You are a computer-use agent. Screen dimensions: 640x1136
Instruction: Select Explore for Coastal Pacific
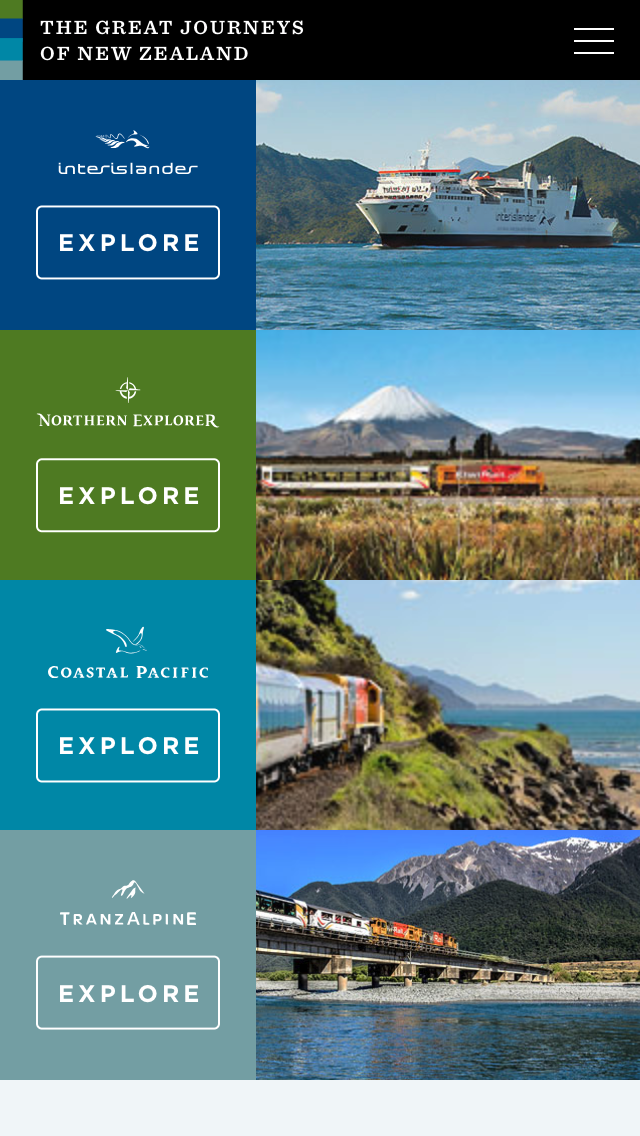pyautogui.click(x=128, y=745)
